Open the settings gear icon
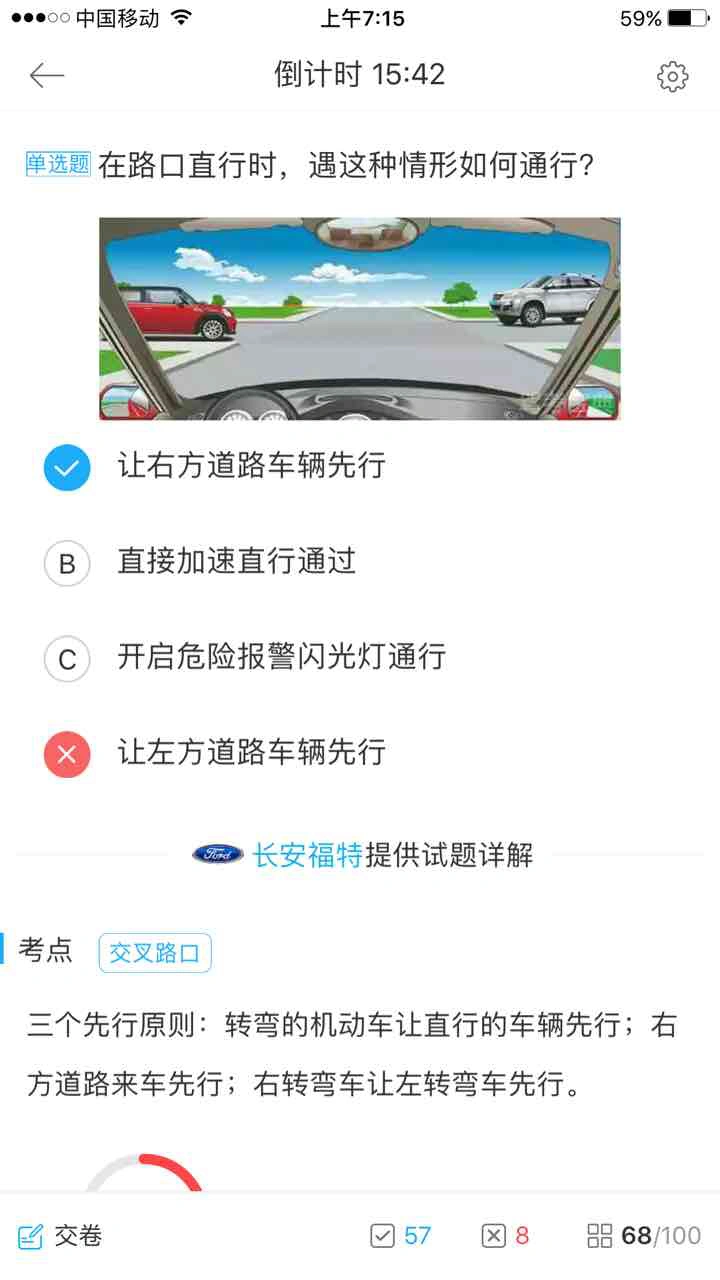This screenshot has width=720, height=1280. tap(672, 76)
